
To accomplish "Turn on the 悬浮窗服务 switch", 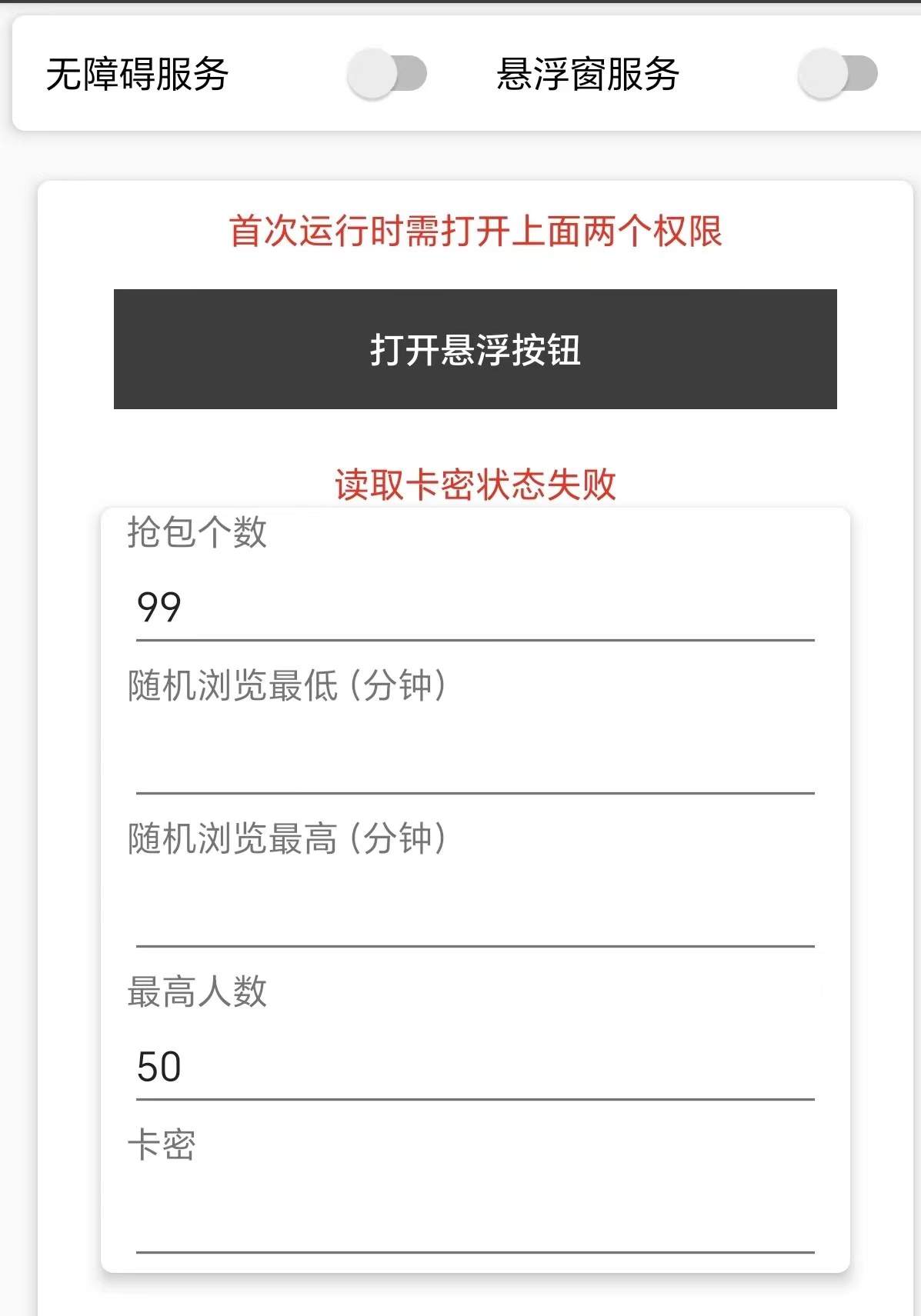I will click(x=837, y=74).
